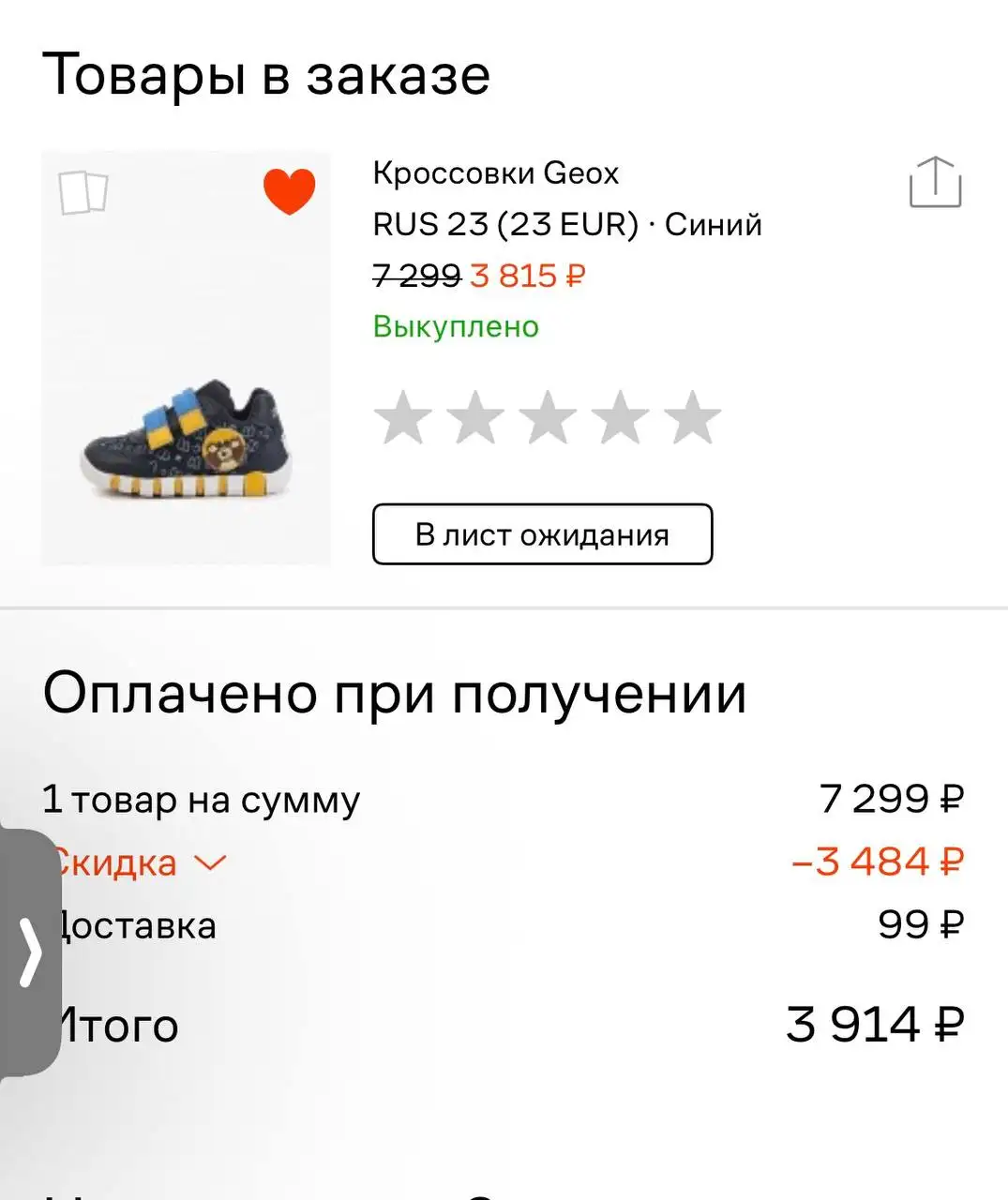This screenshot has height=1200, width=1008.
Task: Add item to waiting list via В лист ожидания
Action: coord(542,534)
